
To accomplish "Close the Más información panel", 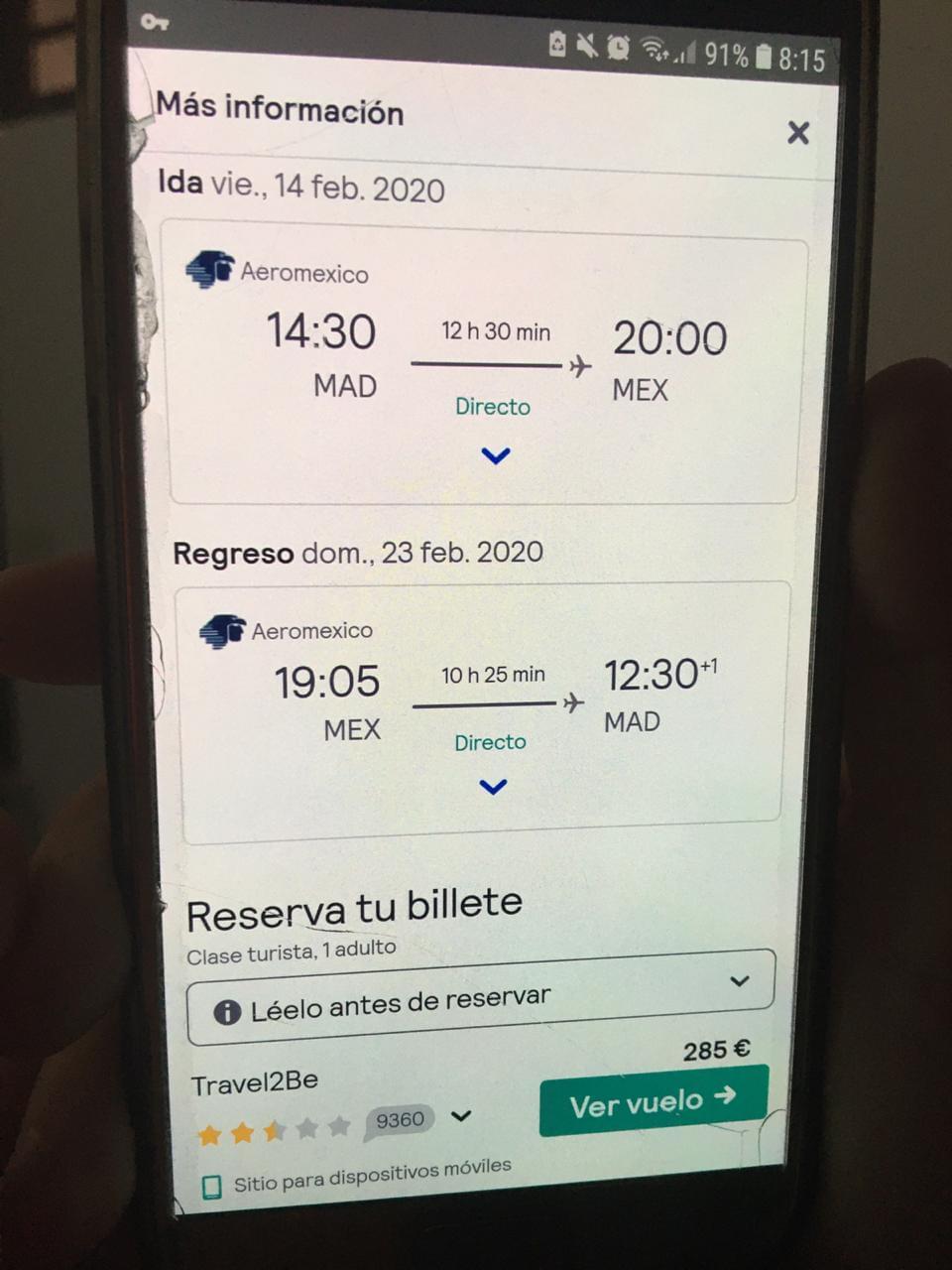I will coord(797,132).
